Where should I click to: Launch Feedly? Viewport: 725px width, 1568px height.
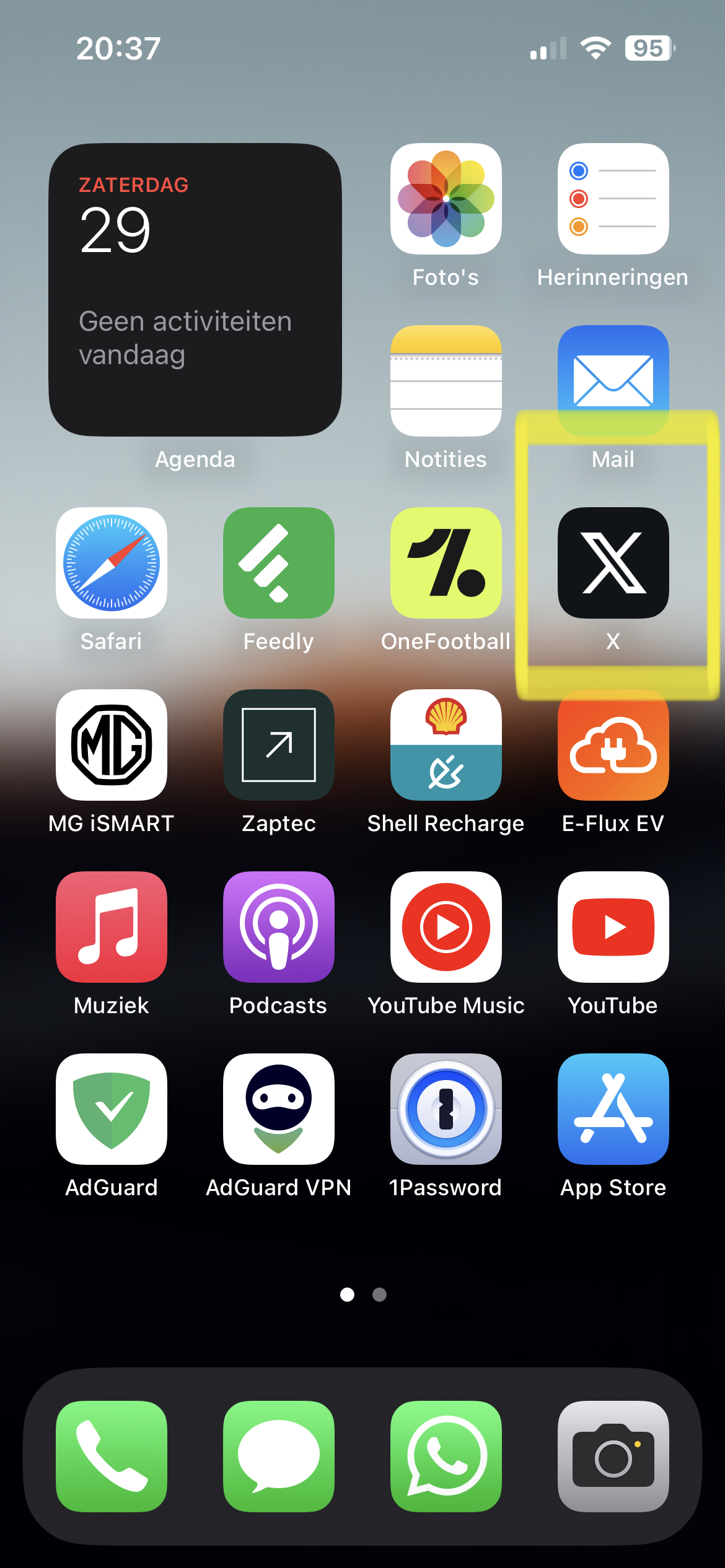tap(279, 563)
